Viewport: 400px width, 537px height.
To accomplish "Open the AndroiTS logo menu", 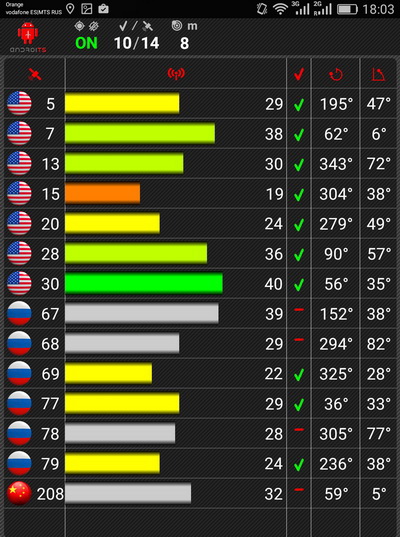I will tap(28, 37).
